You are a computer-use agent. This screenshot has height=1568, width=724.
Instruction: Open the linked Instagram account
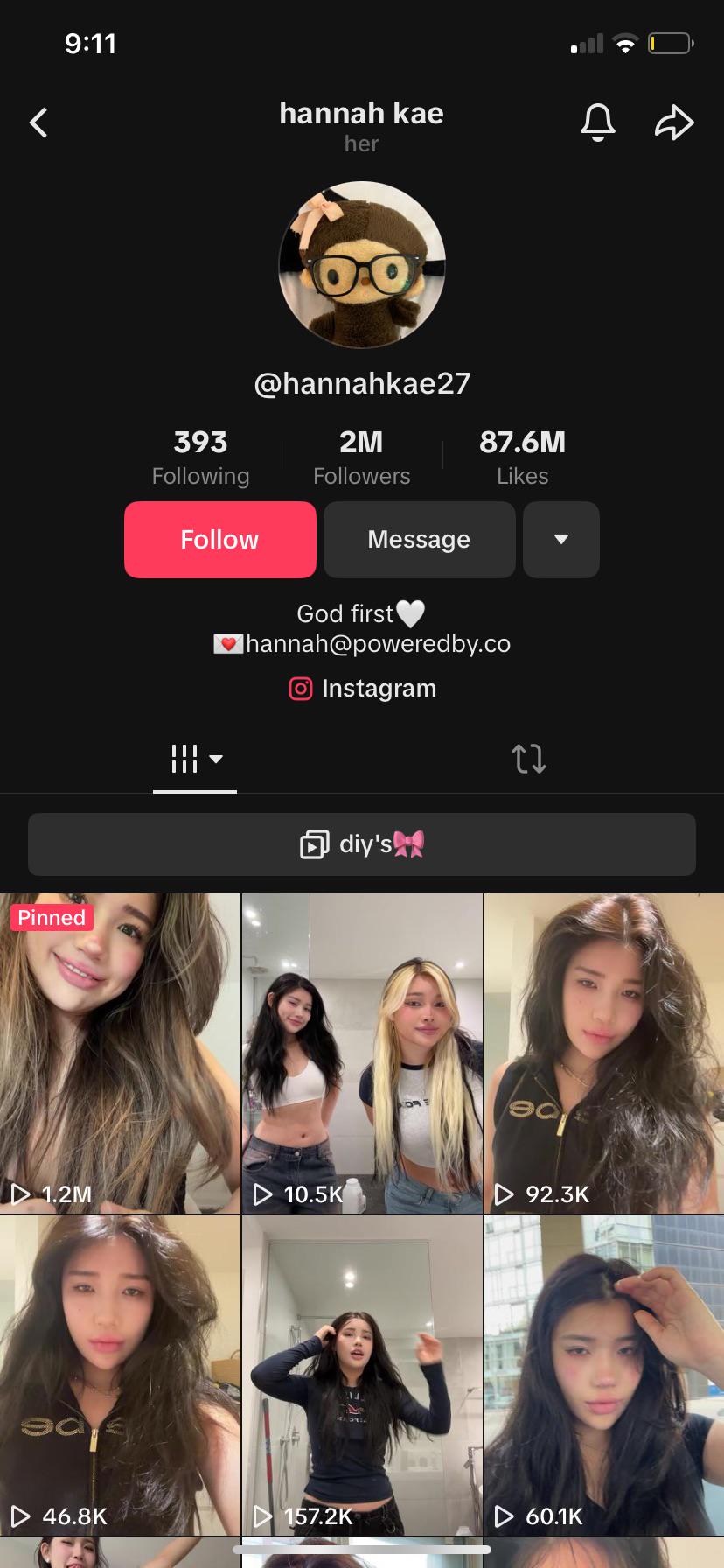[x=362, y=689]
